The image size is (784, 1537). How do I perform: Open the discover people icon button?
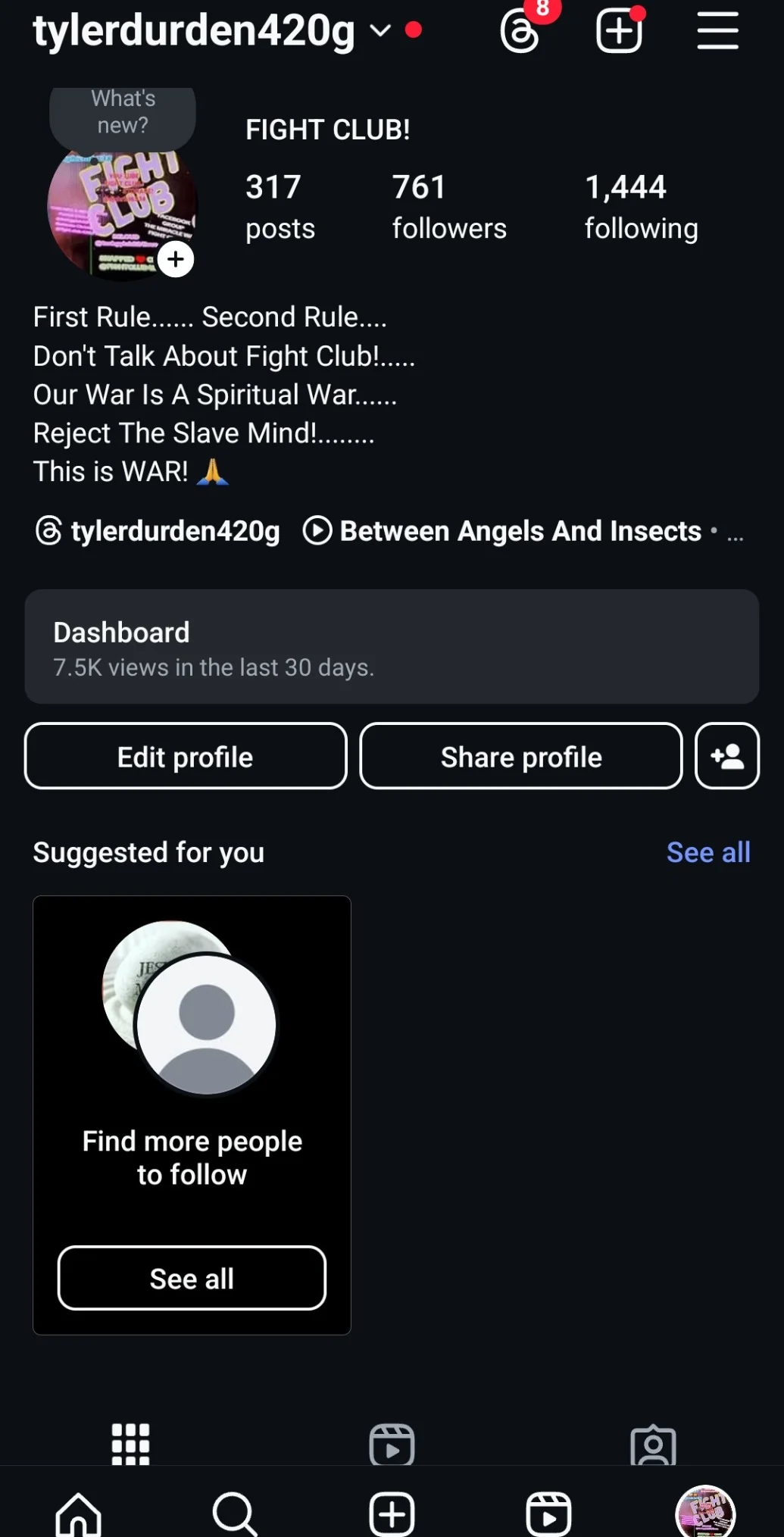pos(727,757)
